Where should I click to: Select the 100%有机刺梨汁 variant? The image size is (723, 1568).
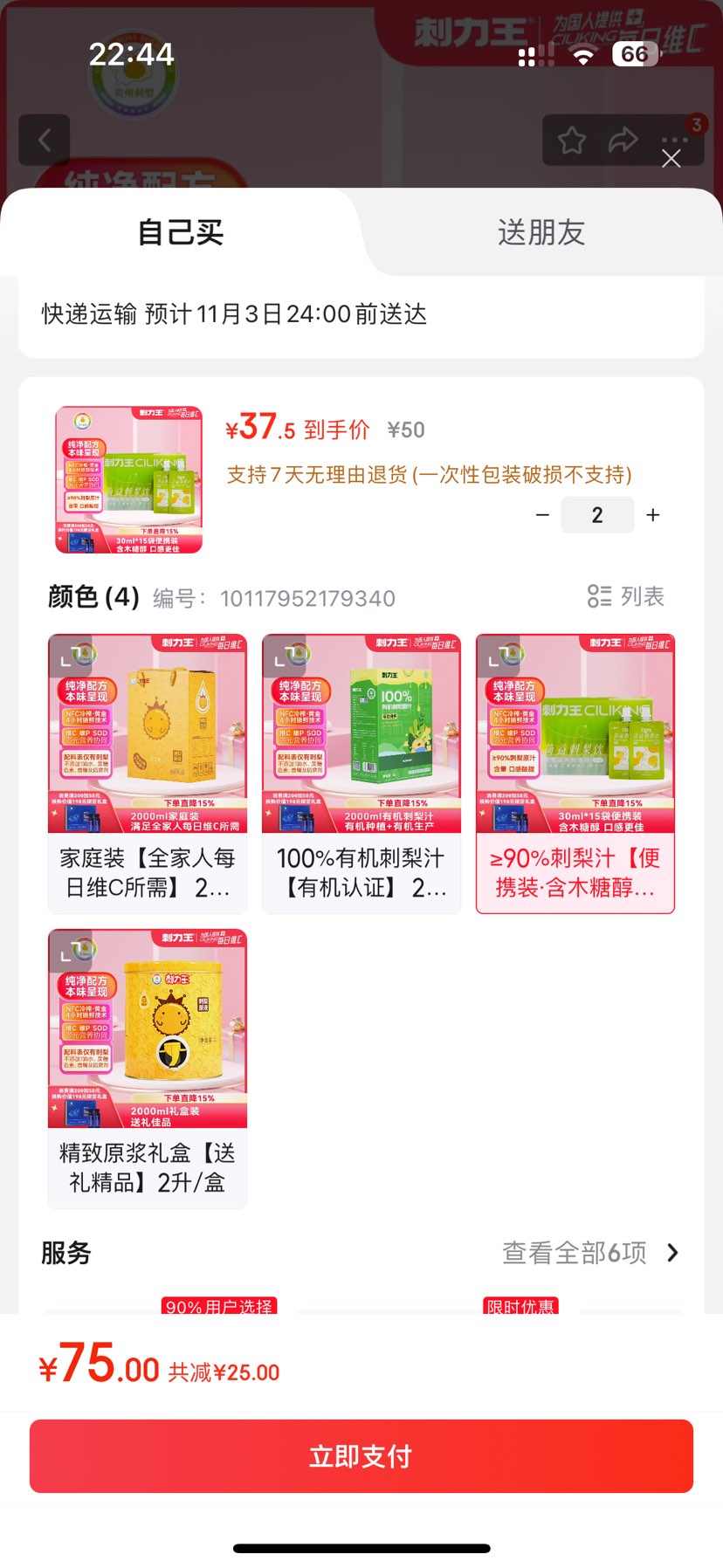coord(361,773)
